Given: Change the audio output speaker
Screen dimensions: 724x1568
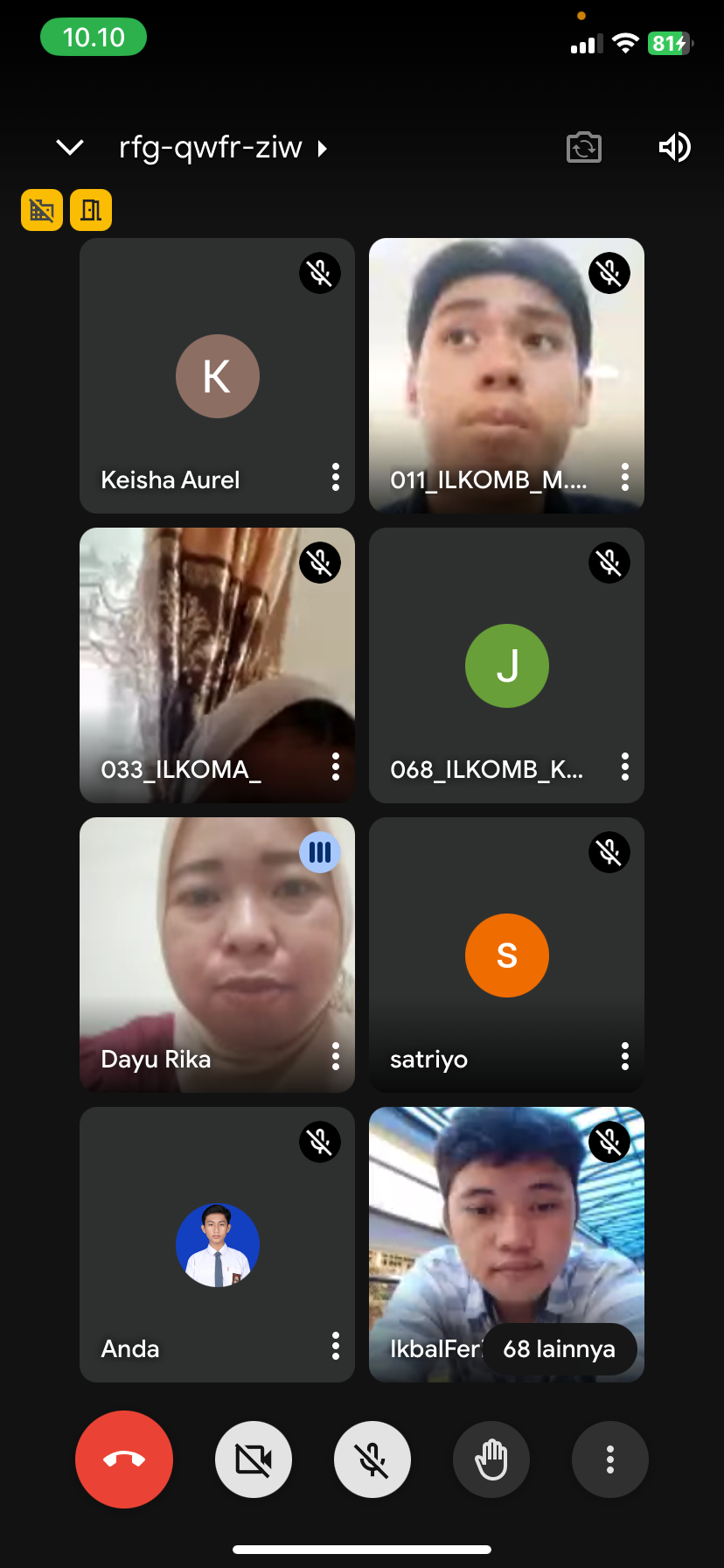Looking at the screenshot, I should [x=674, y=147].
